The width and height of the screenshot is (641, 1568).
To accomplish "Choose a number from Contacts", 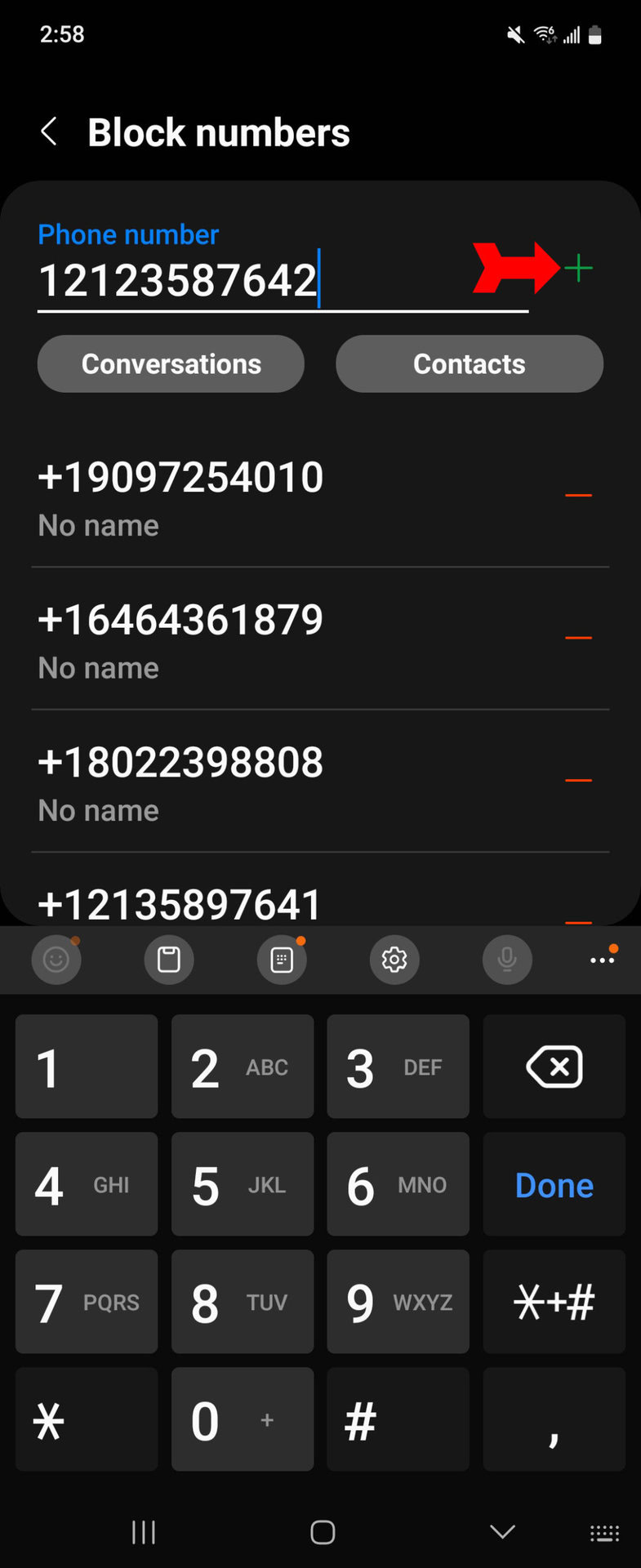I will pyautogui.click(x=469, y=364).
